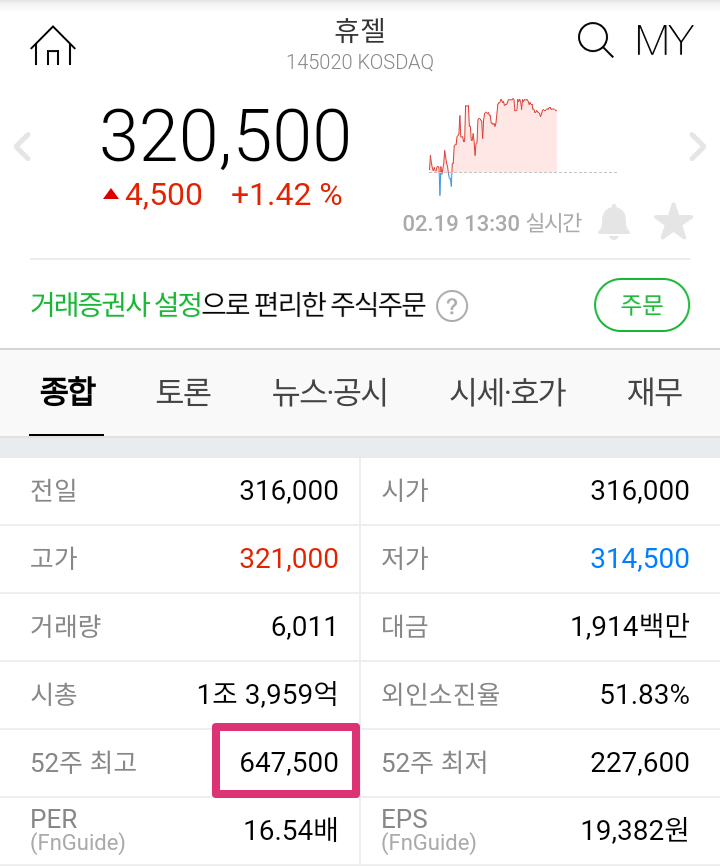Go to the previous stock arrow
The width and height of the screenshot is (720, 868).
22,147
